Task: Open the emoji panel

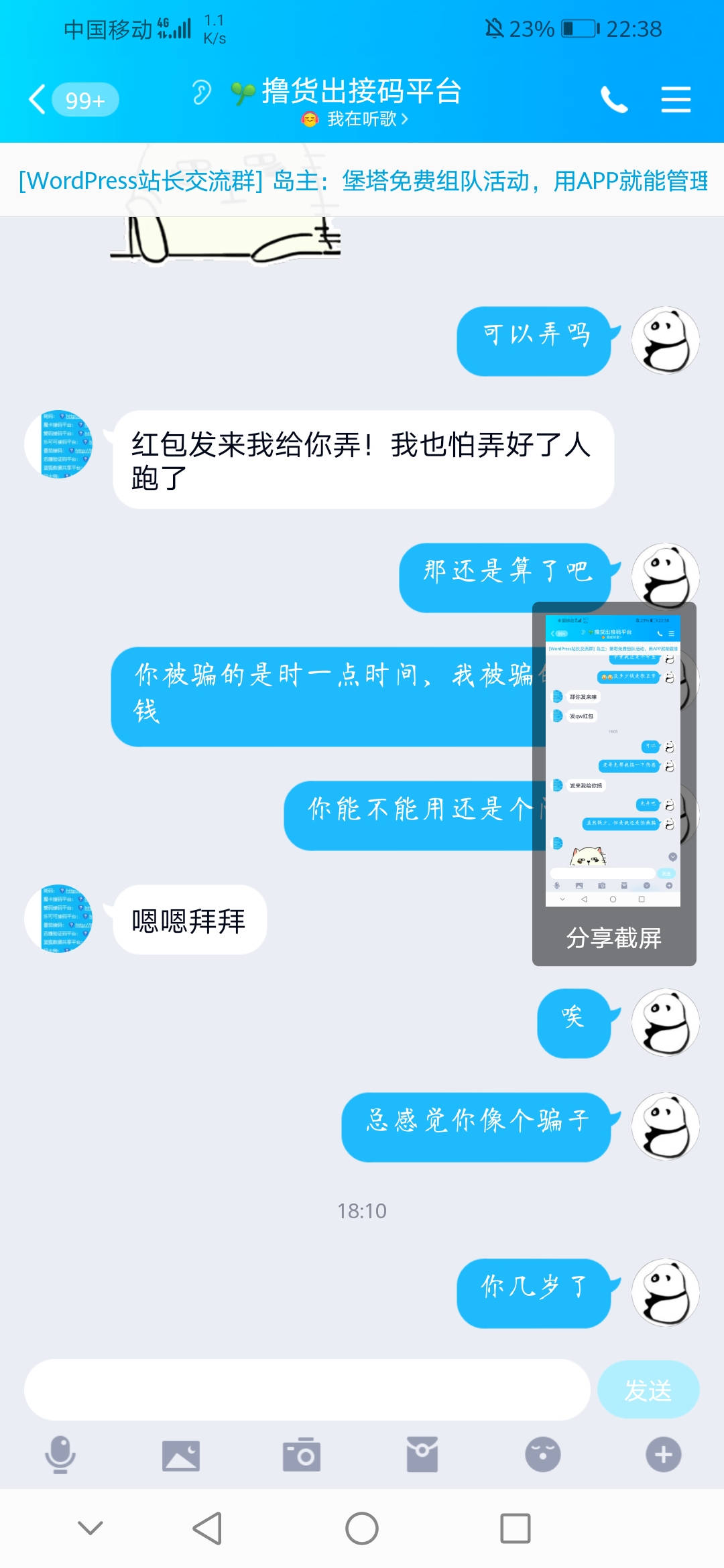Action: 542,1455
